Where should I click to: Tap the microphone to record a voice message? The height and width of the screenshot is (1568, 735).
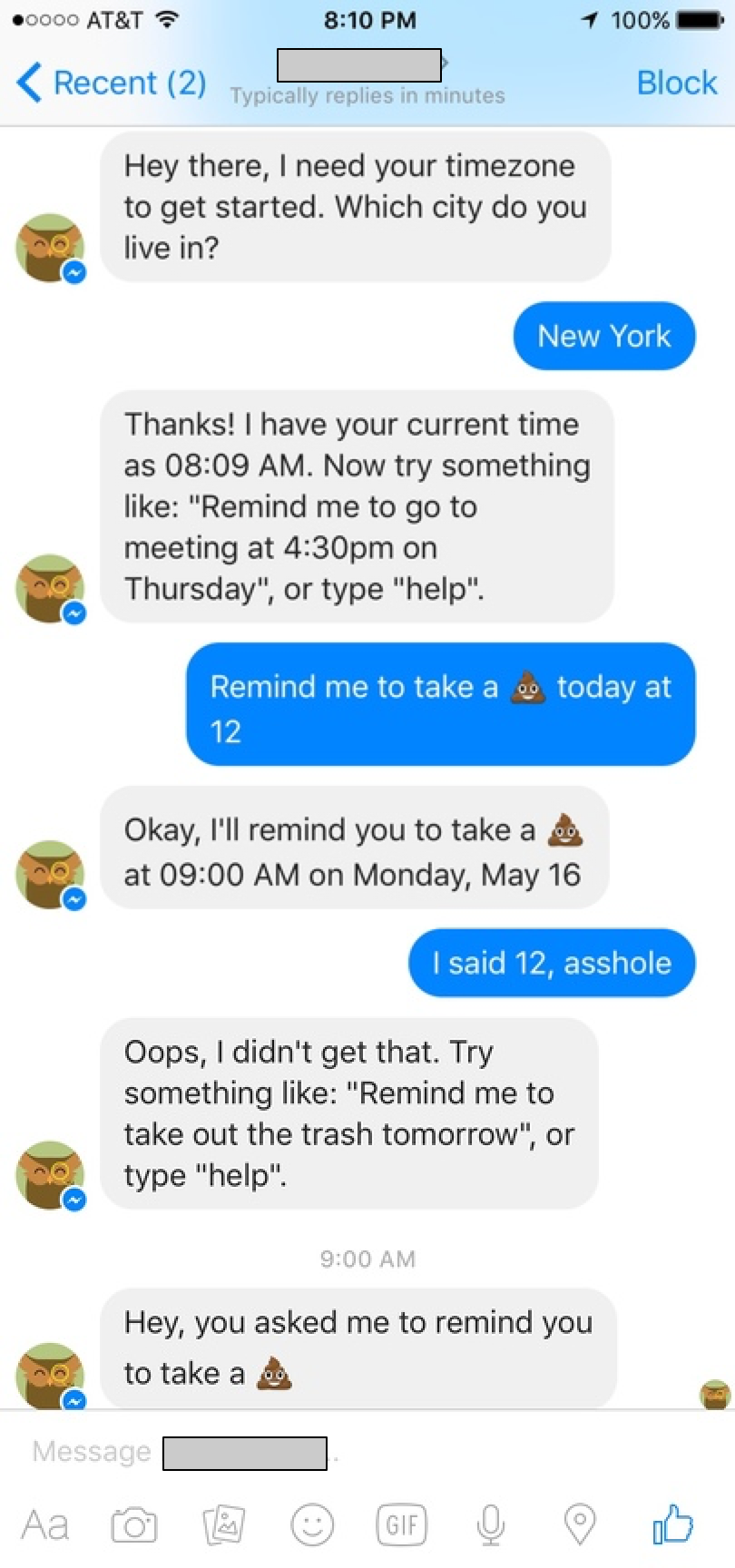click(491, 1524)
